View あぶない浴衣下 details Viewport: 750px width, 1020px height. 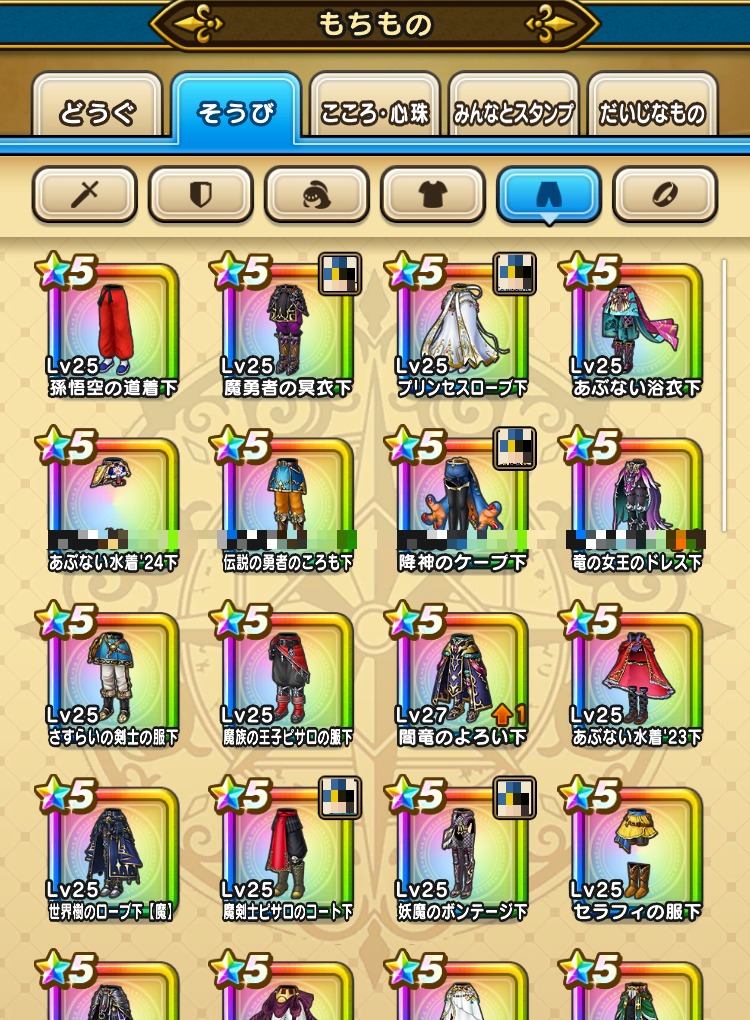pos(636,330)
